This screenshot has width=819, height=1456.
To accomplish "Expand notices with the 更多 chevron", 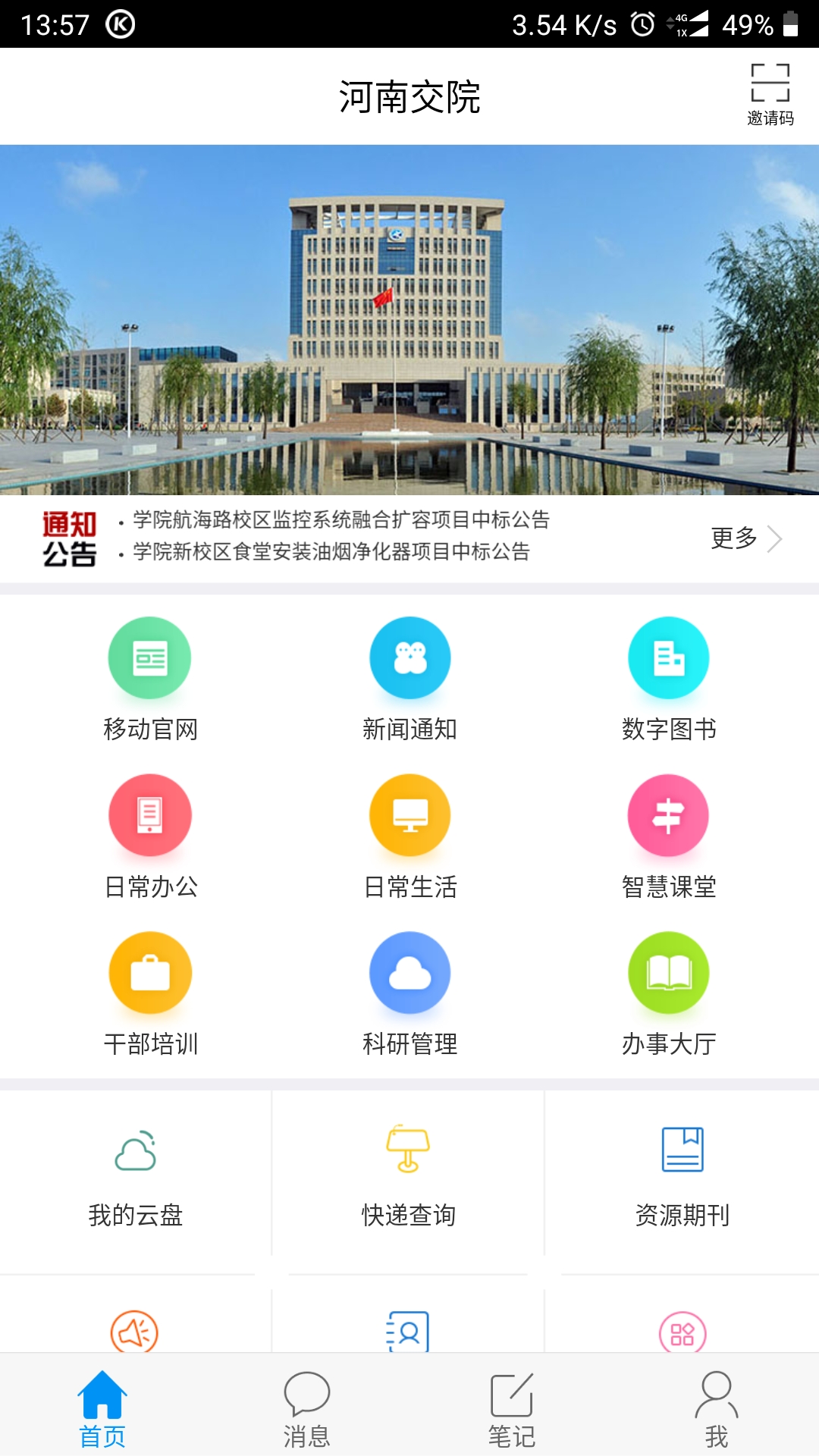I will (747, 538).
